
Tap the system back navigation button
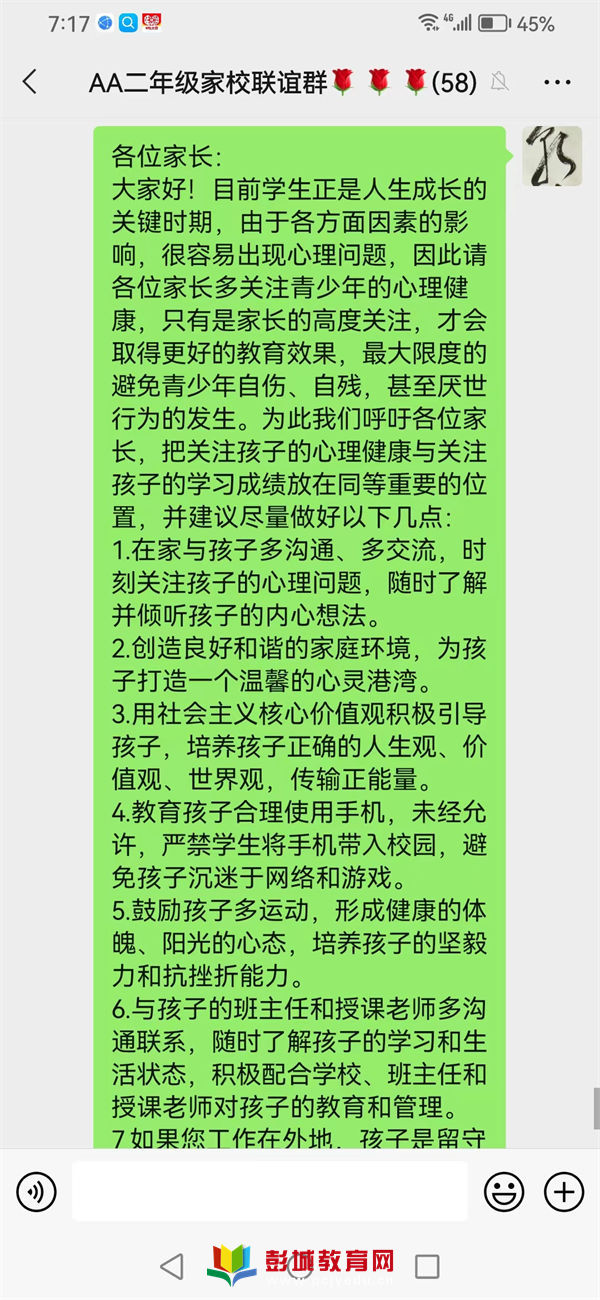click(172, 1266)
